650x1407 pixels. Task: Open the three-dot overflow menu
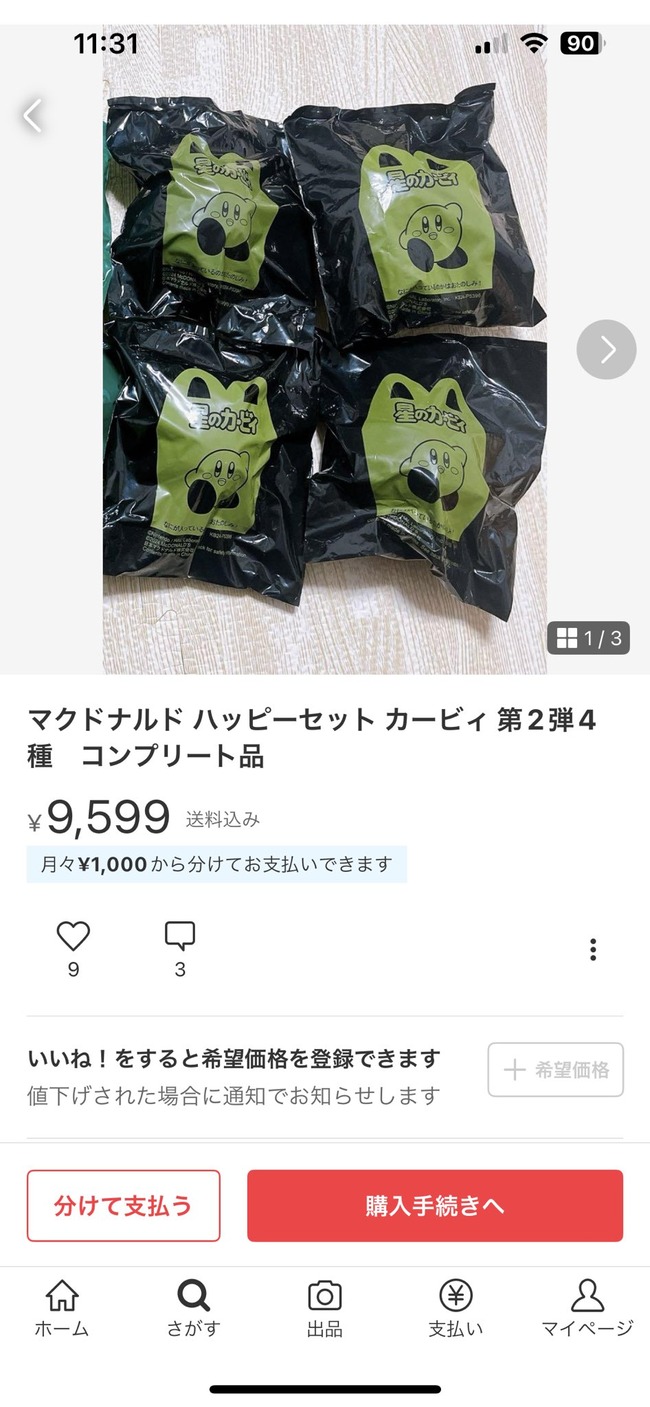click(593, 949)
